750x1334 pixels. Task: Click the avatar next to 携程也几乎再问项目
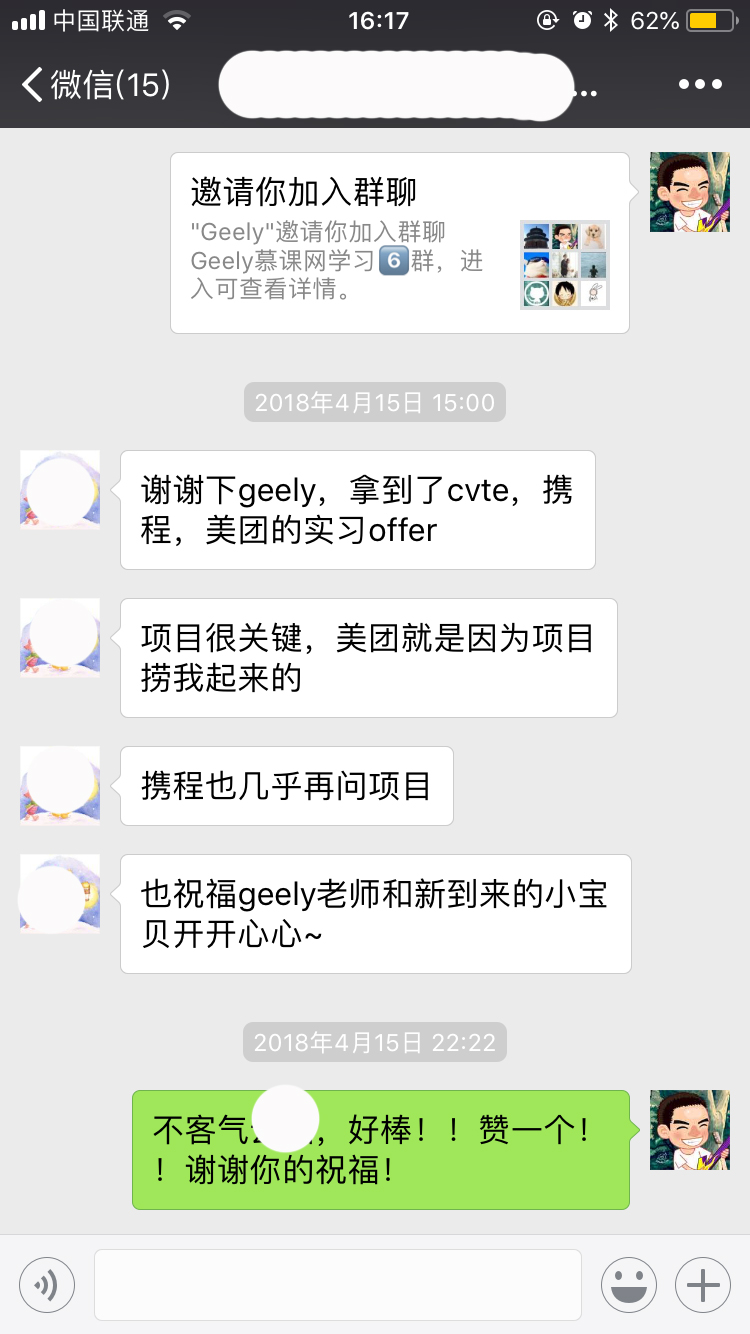coord(58,786)
